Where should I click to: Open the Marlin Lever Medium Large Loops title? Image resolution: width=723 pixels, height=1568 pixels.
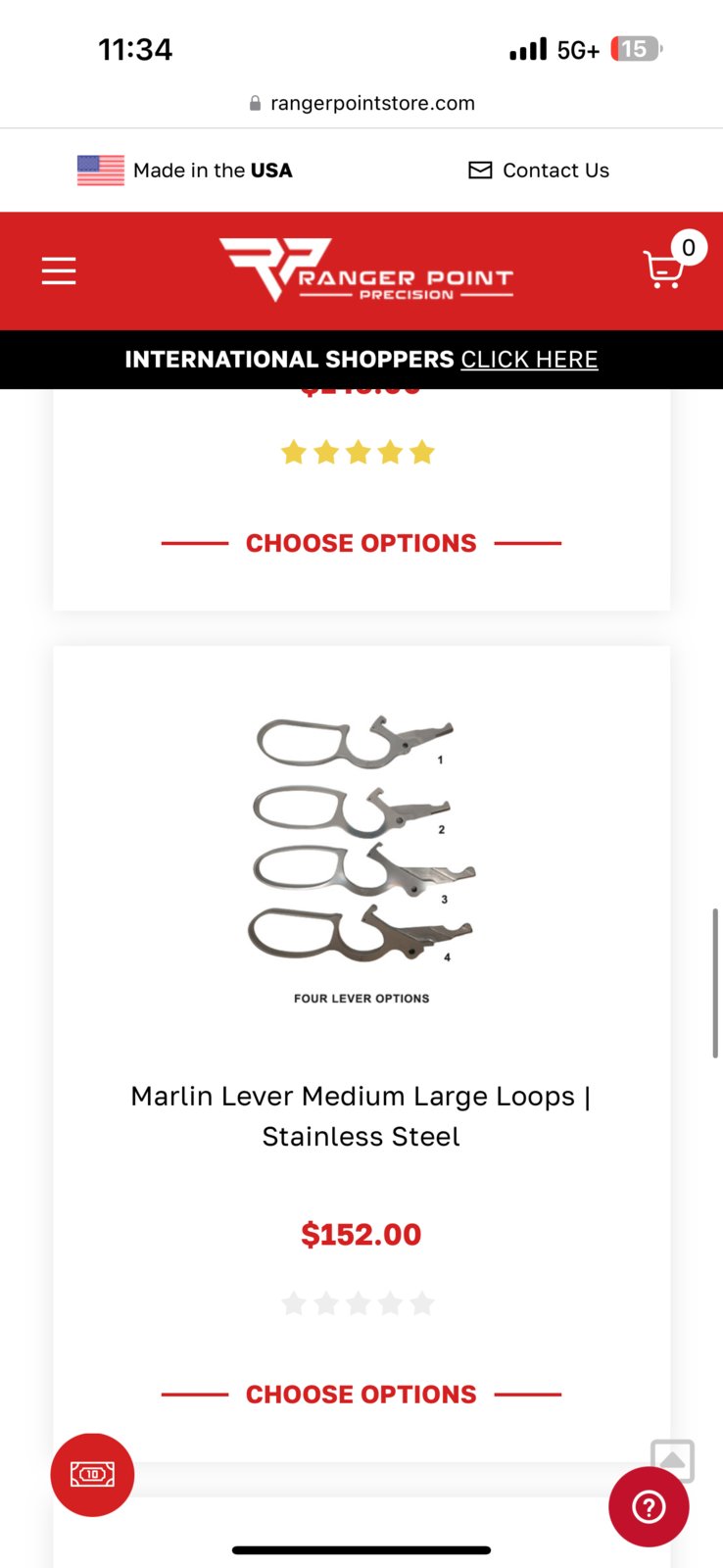coord(361,1116)
